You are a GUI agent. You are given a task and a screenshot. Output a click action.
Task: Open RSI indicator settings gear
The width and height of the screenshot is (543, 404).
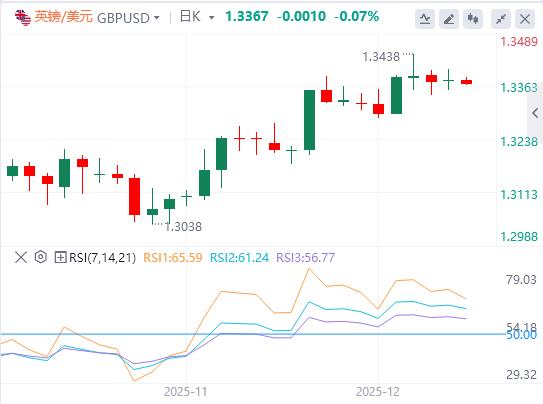41,257
